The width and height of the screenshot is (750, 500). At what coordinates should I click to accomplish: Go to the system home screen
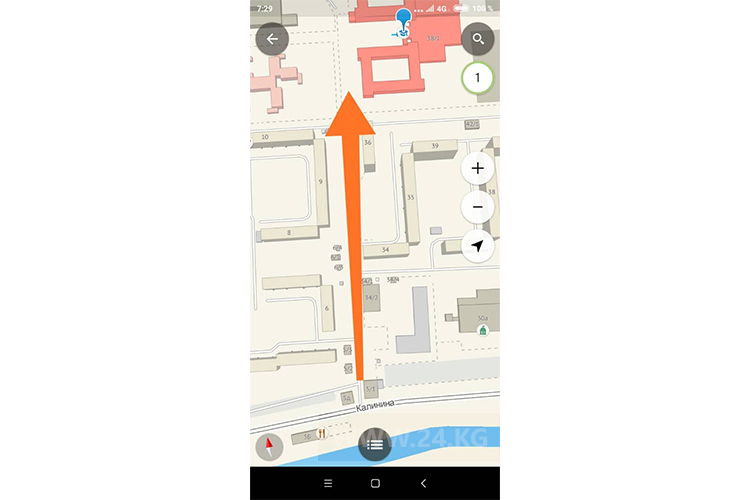click(x=375, y=483)
